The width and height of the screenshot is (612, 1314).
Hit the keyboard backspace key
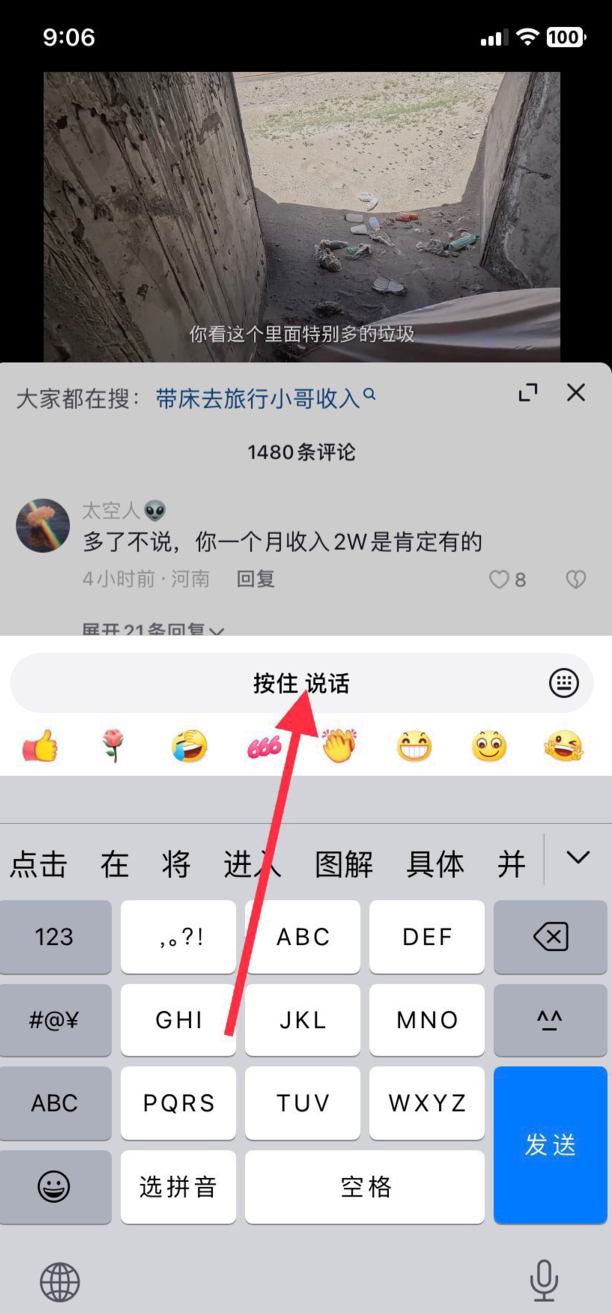(x=551, y=937)
